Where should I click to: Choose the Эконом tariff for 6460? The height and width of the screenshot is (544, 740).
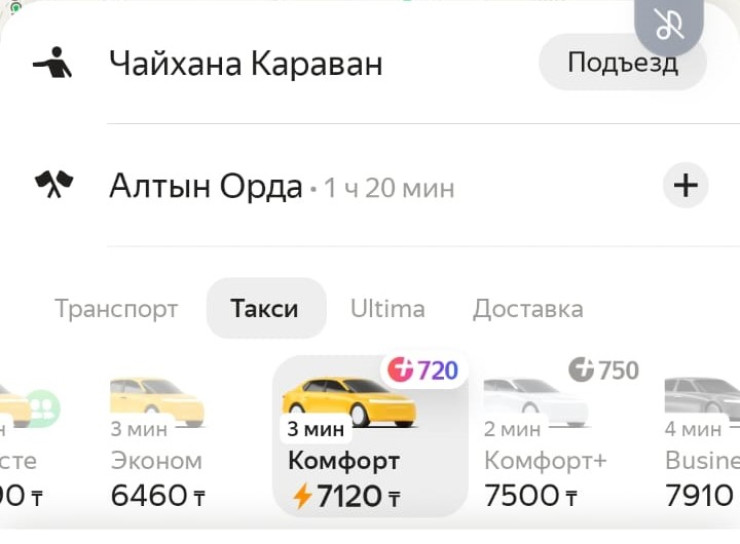[x=157, y=440]
